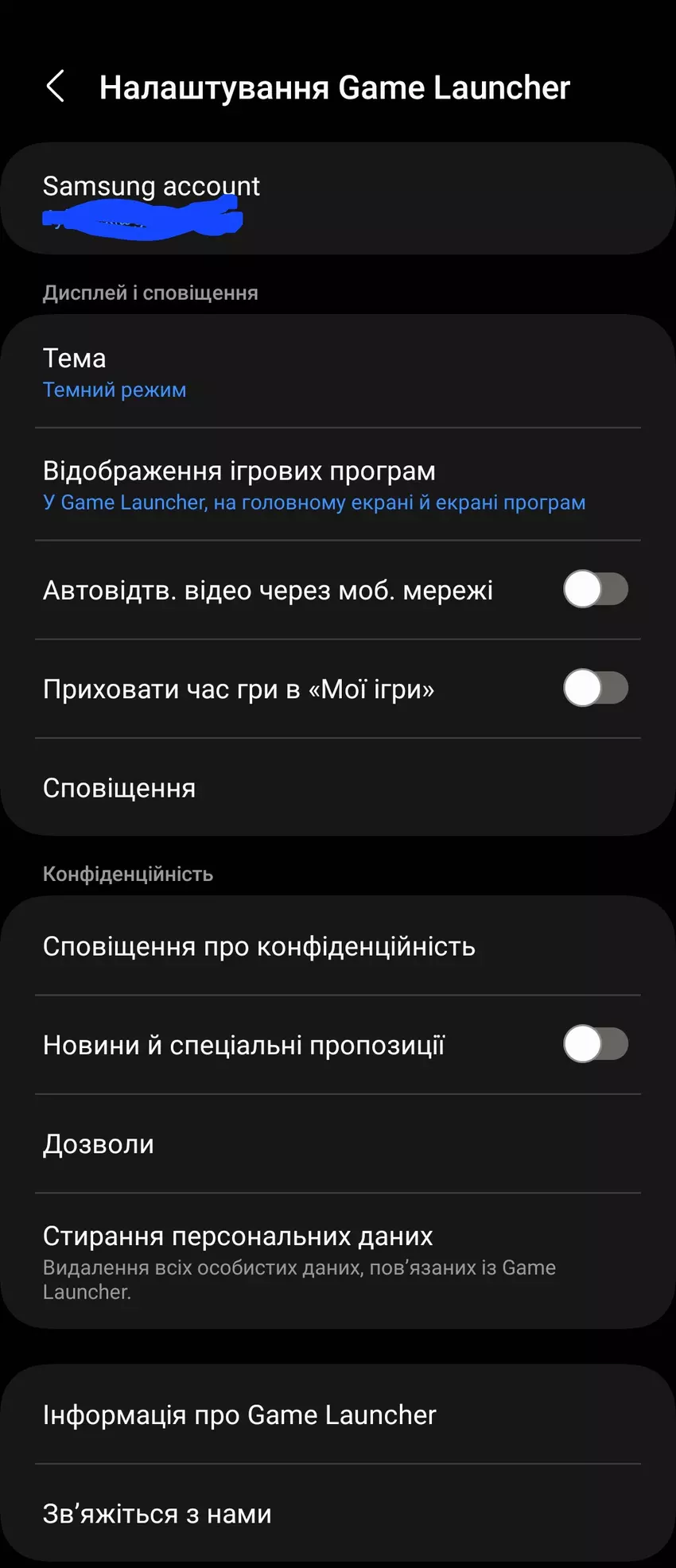Enable Приховати час гри в «Мої ігри»
The image size is (676, 1568).
pyautogui.click(x=595, y=689)
